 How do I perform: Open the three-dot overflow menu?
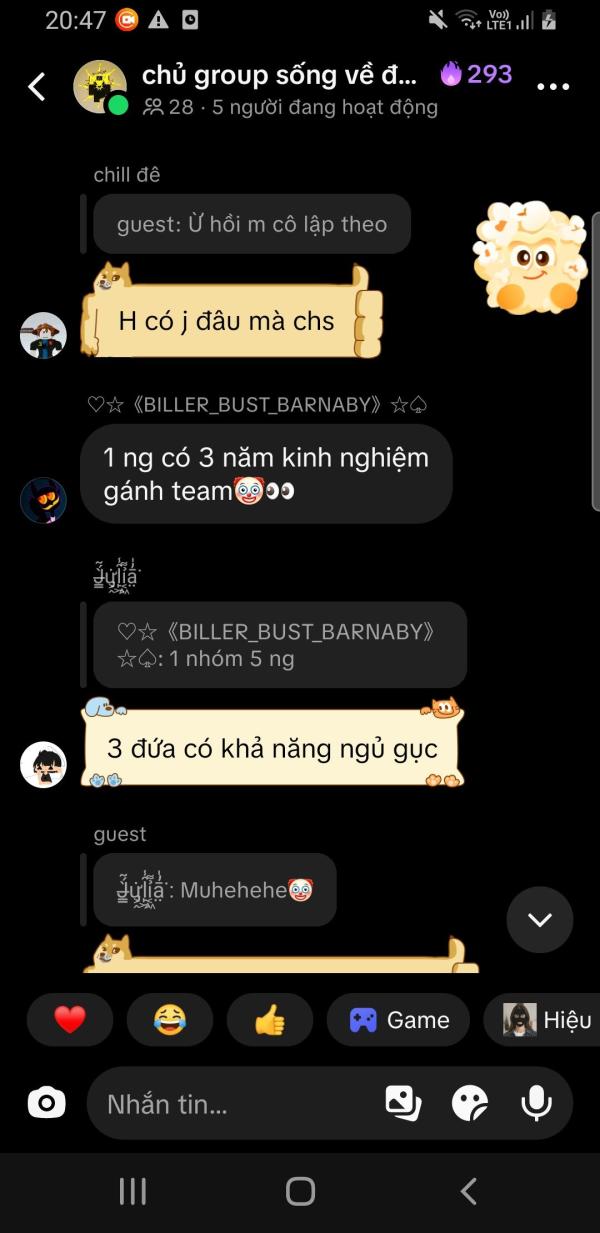point(553,87)
